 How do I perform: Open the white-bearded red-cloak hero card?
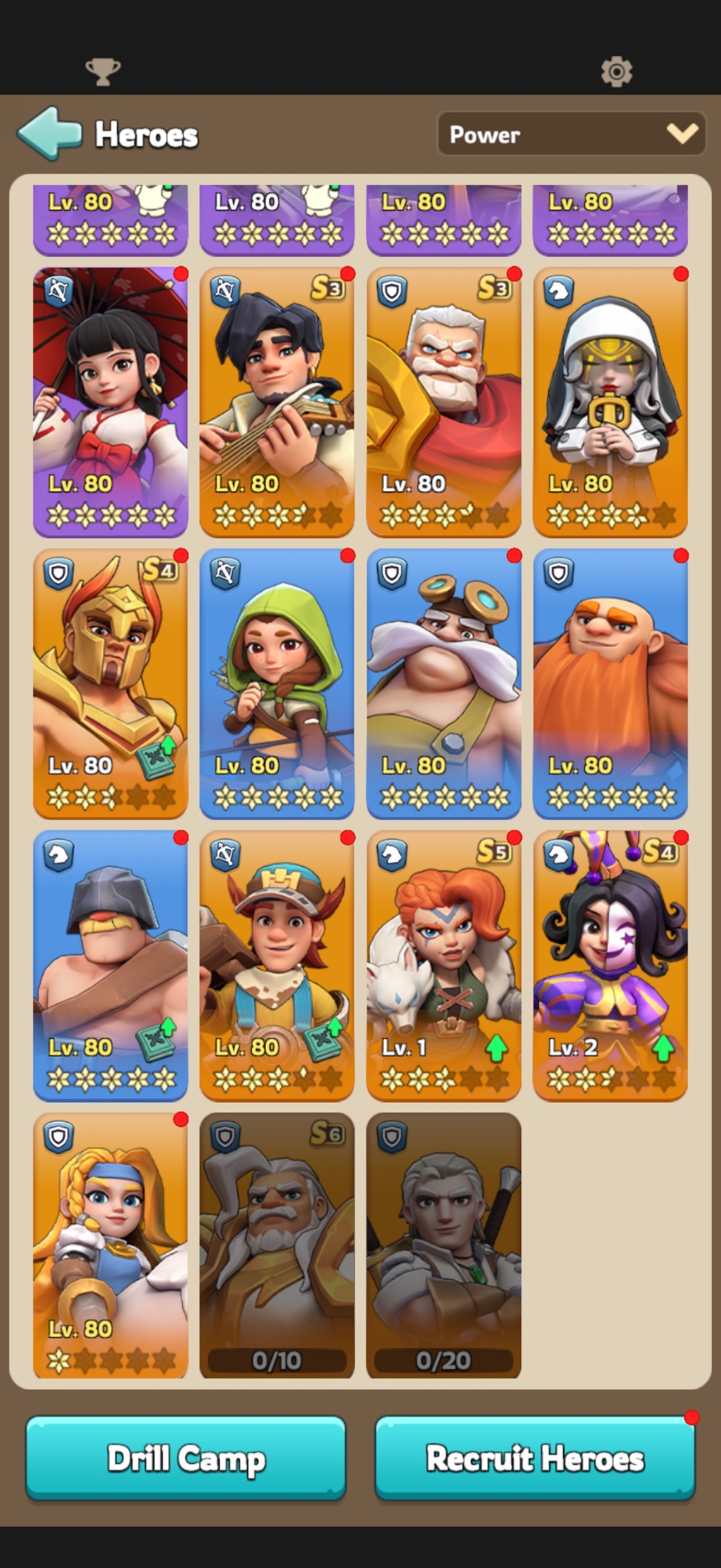(x=444, y=402)
